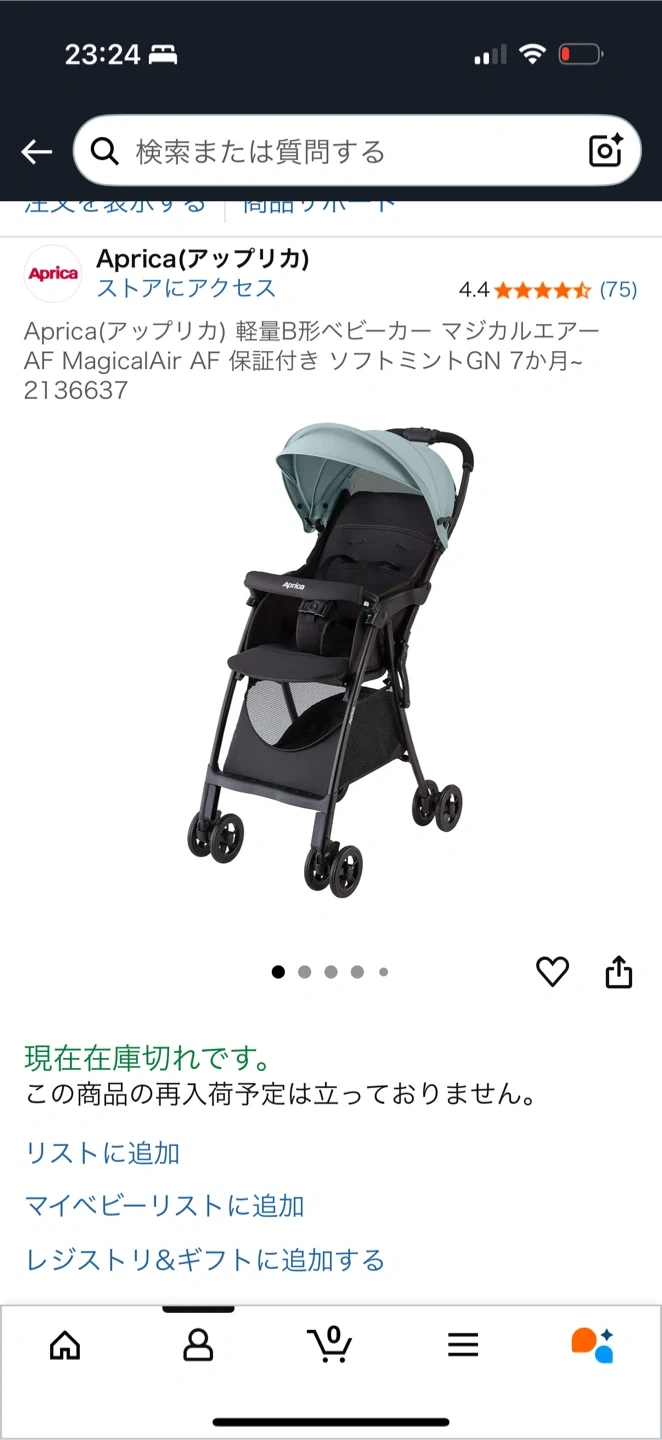Tap the search field 検索または質問する
Screen dimensions: 662x1440
pyautogui.click(x=340, y=152)
